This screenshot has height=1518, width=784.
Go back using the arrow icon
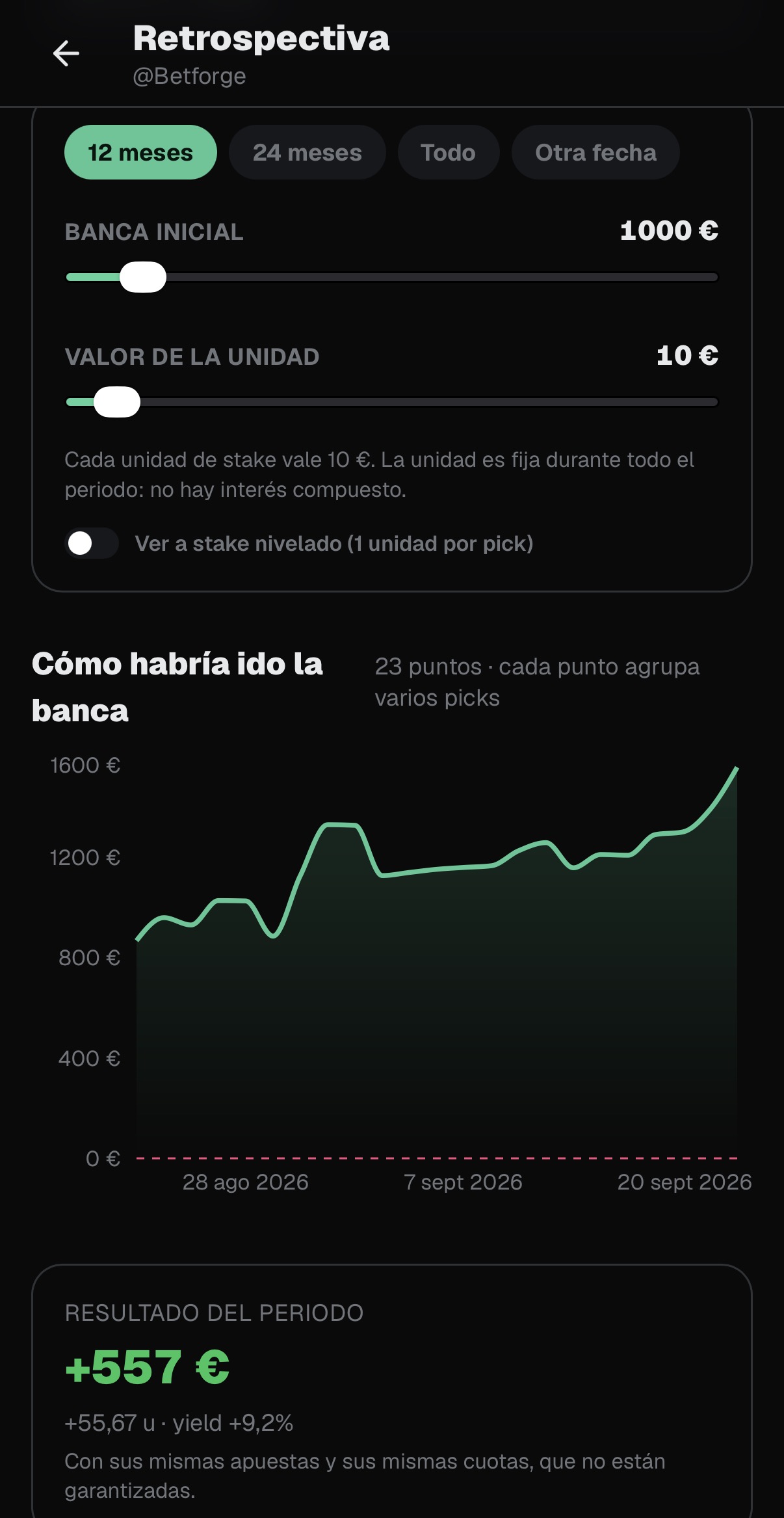pos(66,54)
